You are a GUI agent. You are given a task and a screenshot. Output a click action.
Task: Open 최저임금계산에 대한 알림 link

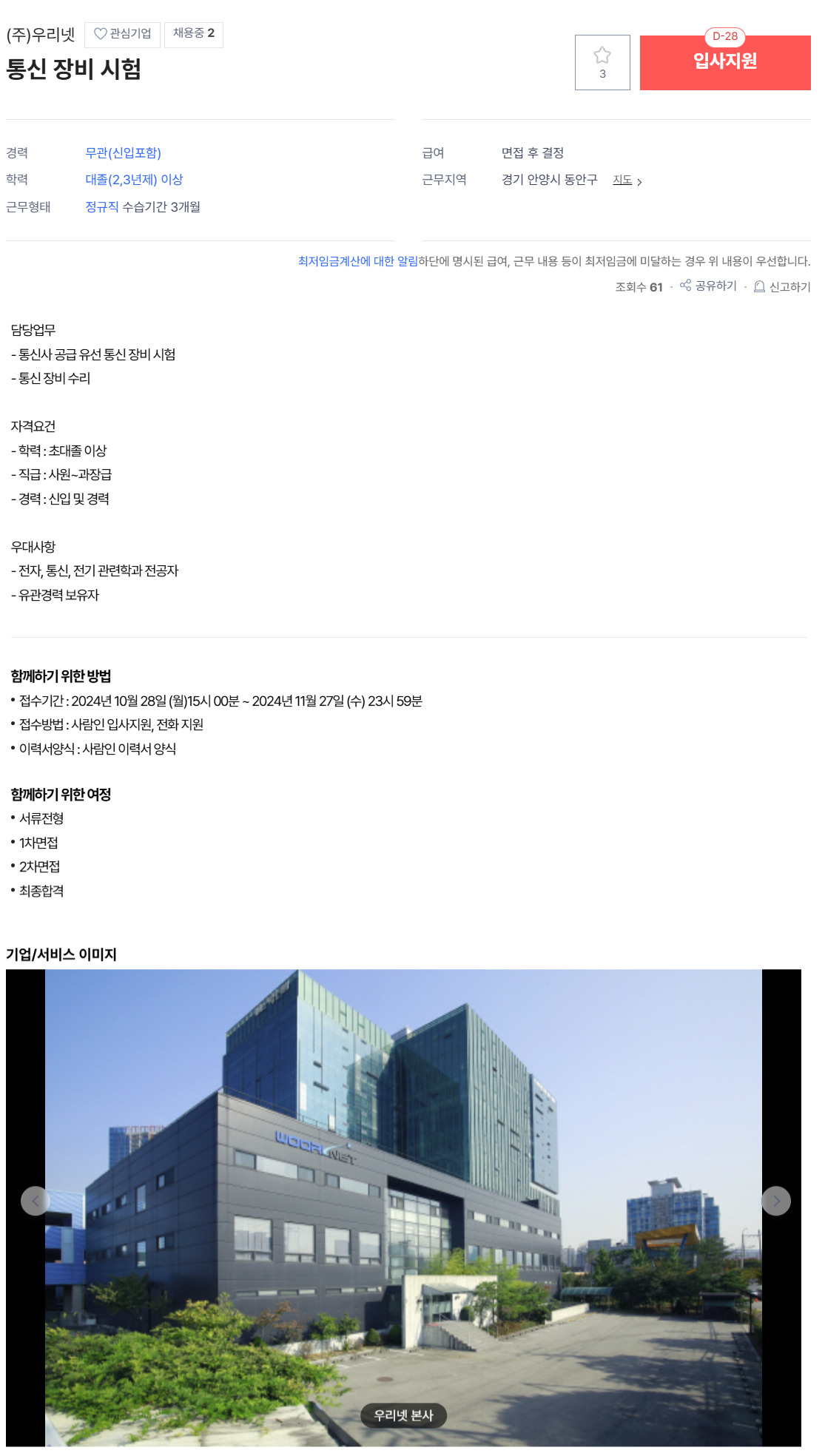(x=351, y=260)
